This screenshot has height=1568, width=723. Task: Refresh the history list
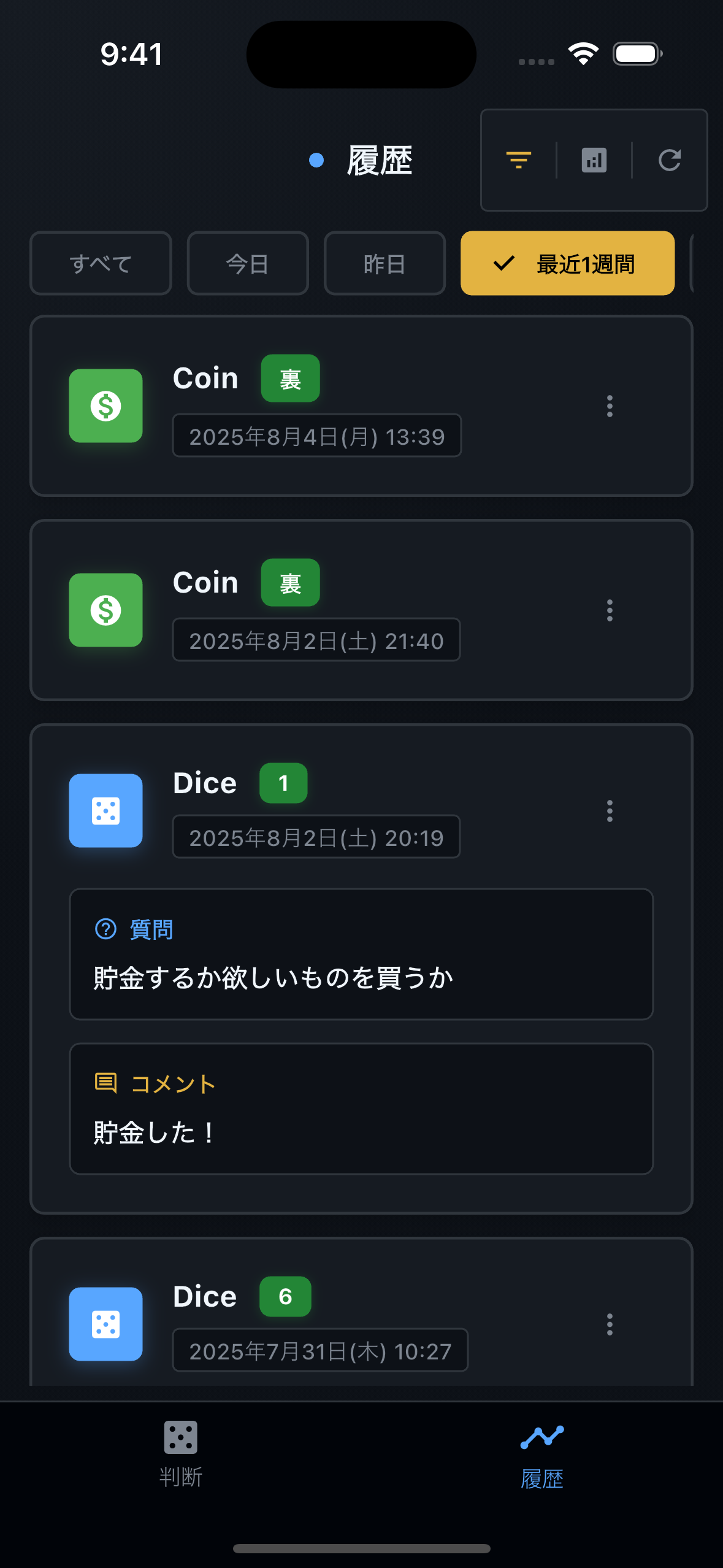point(670,160)
